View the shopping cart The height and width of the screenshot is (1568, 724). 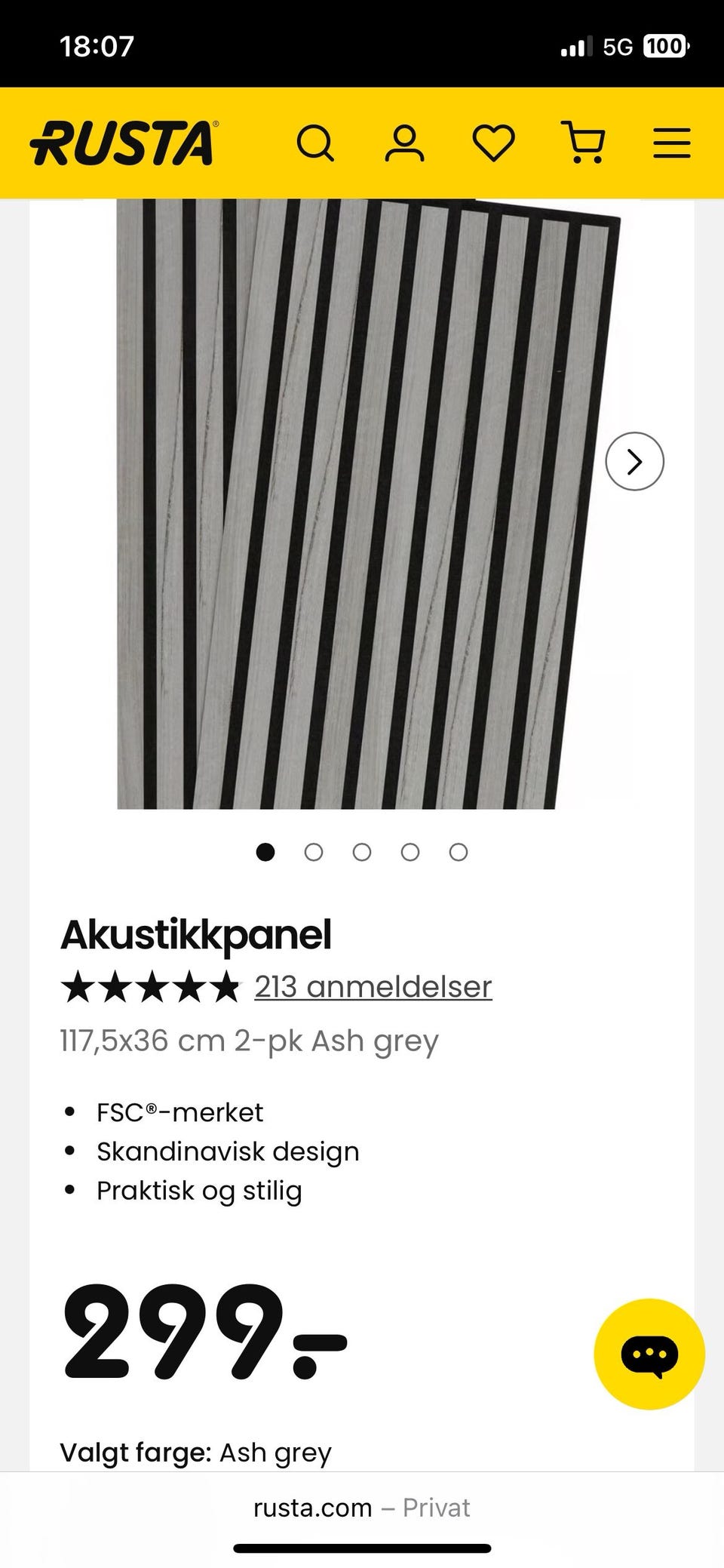[x=584, y=142]
